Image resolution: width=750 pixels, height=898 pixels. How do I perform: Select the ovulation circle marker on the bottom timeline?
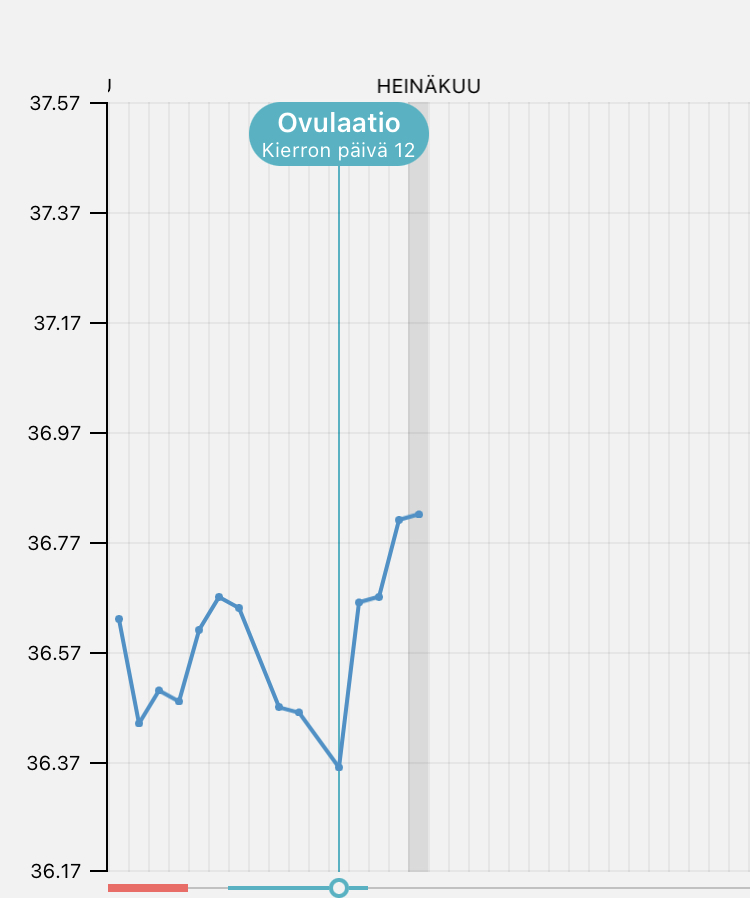pyautogui.click(x=339, y=887)
